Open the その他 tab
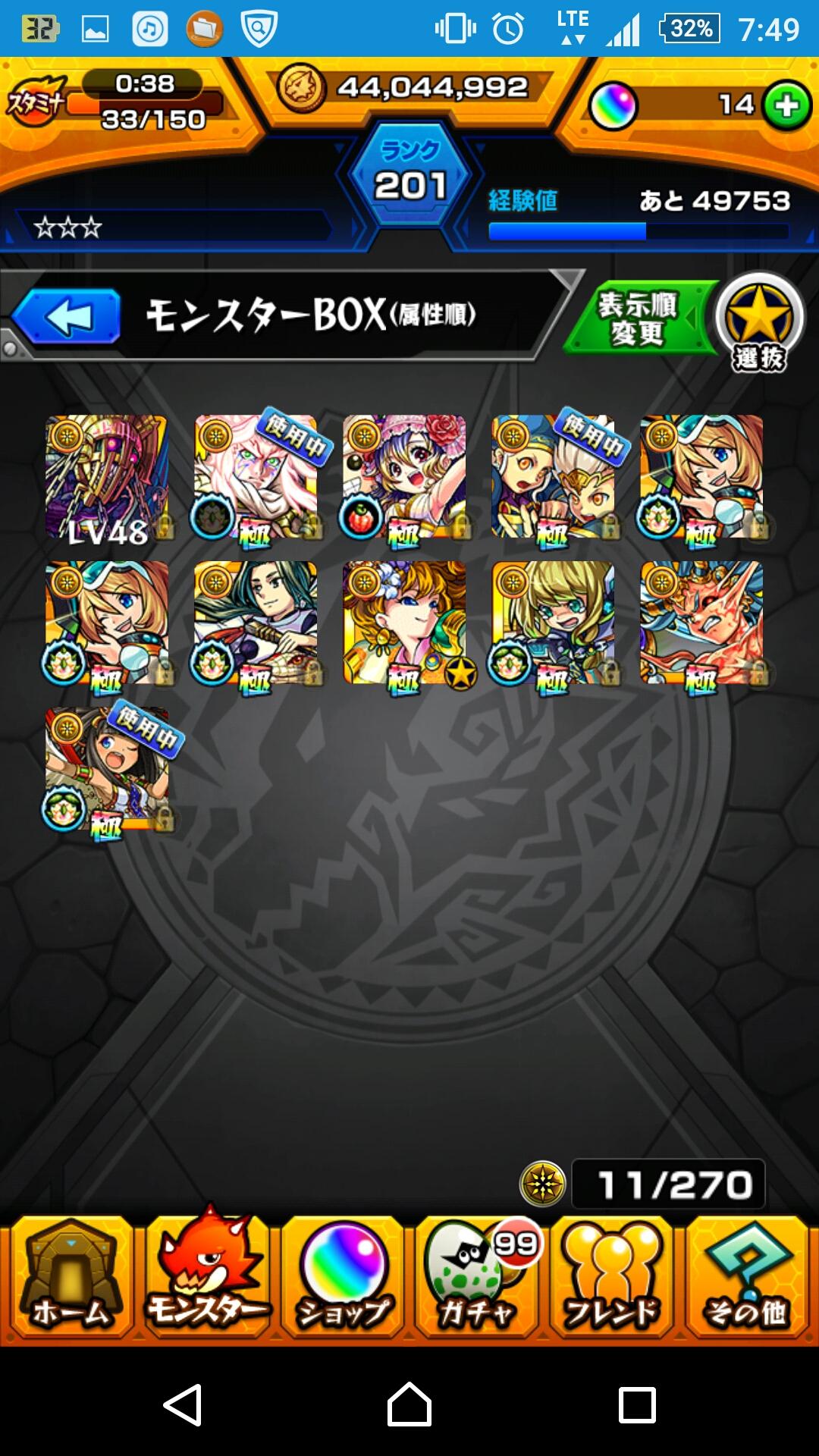819x1456 pixels. point(746,1277)
